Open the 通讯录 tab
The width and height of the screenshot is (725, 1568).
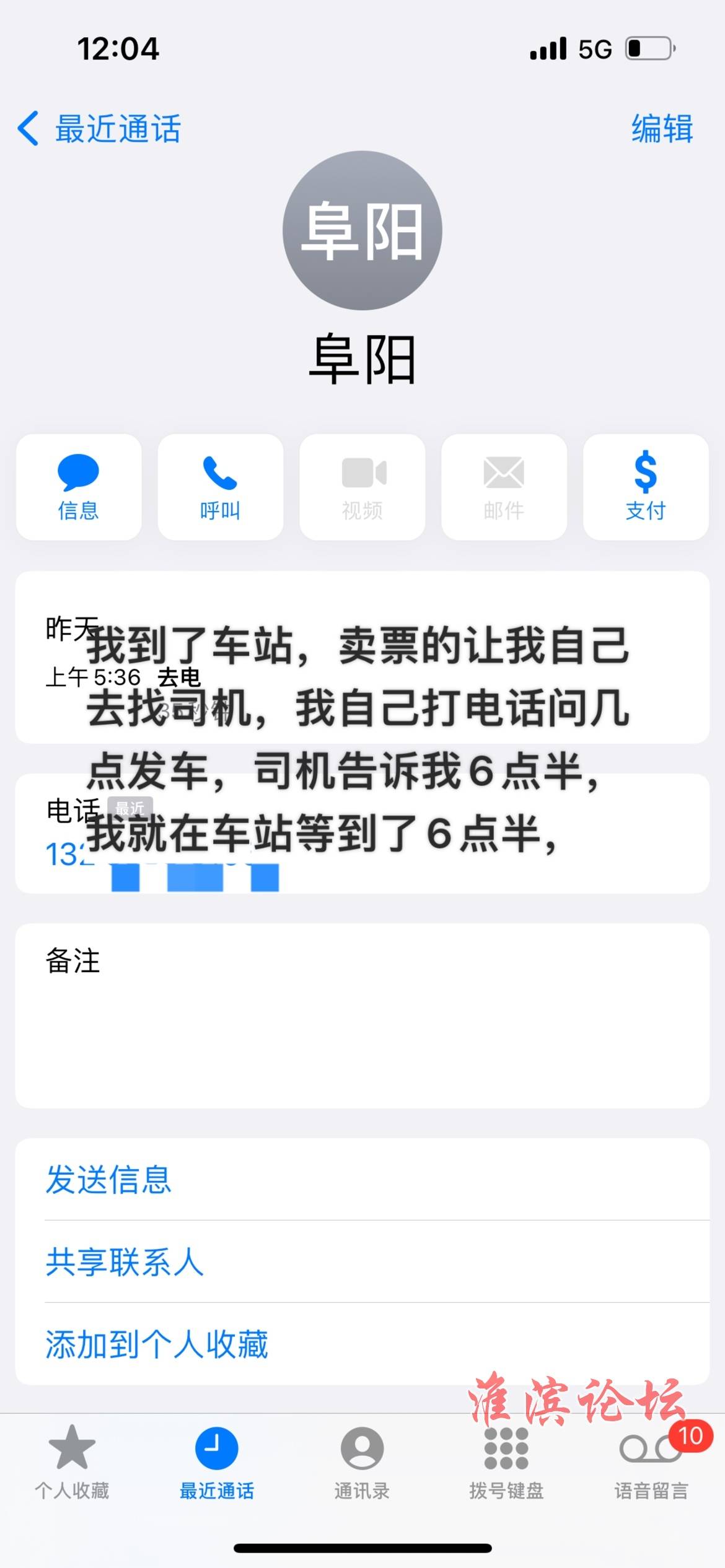(x=362, y=1463)
